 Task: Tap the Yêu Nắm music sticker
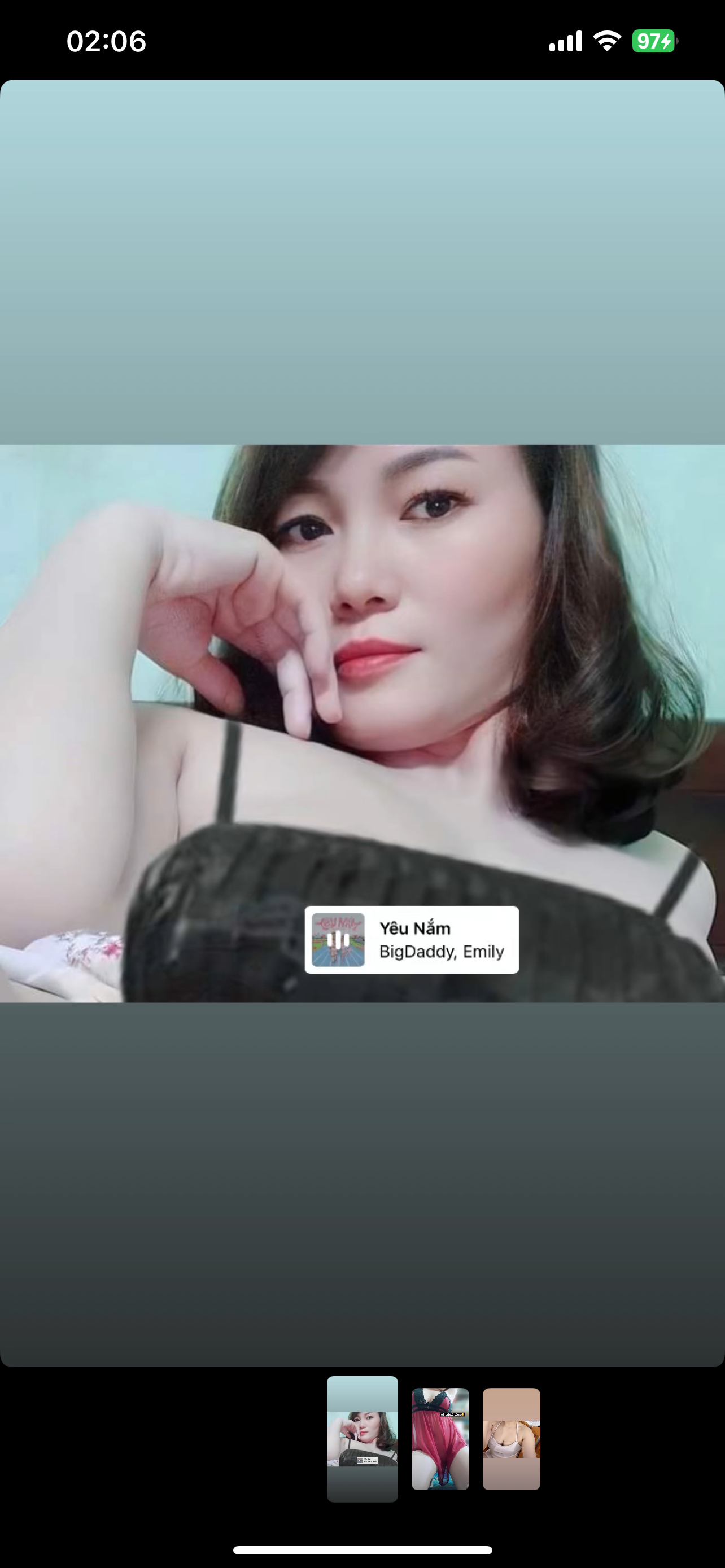412,940
